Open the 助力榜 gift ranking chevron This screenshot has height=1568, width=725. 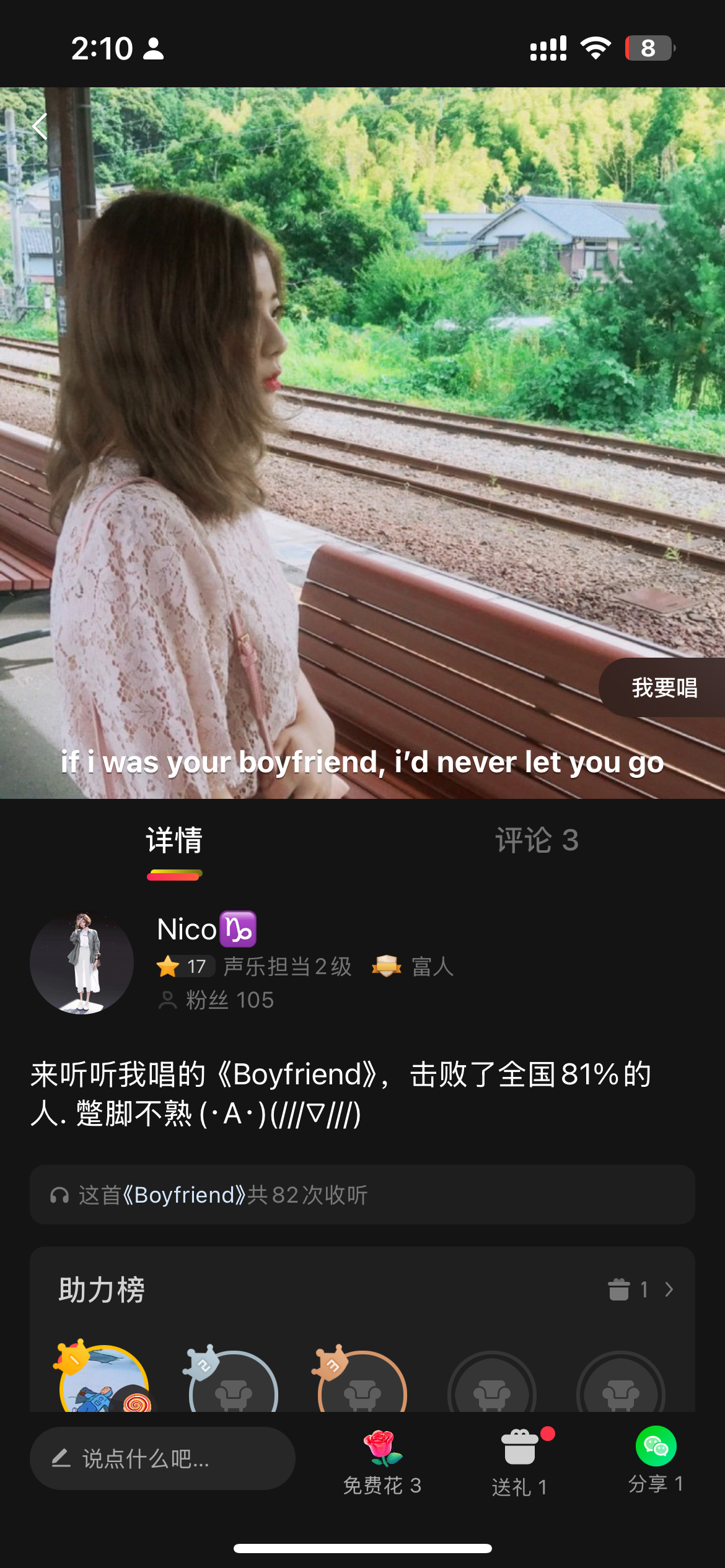pos(669,1289)
